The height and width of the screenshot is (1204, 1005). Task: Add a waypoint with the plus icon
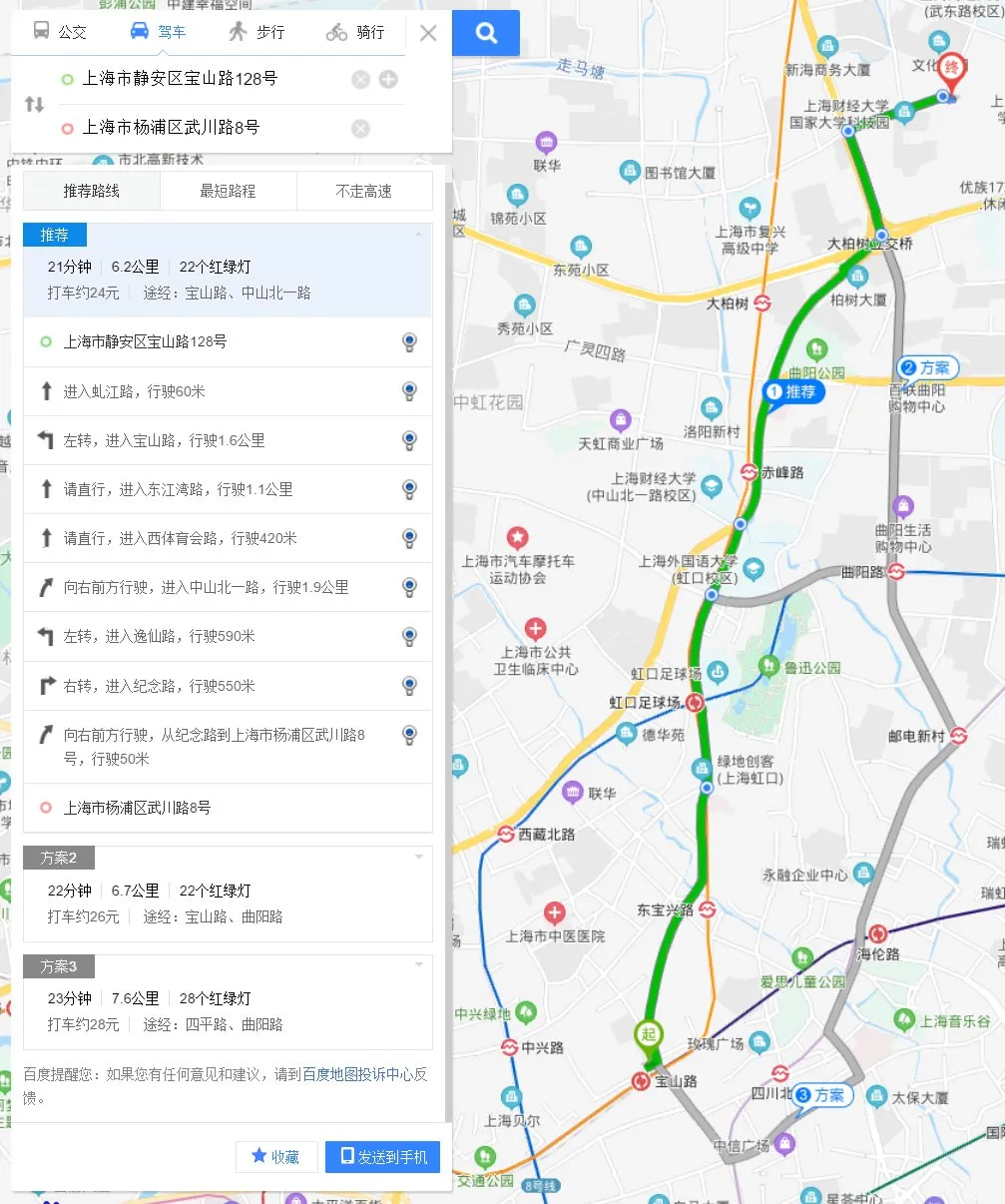pyautogui.click(x=388, y=80)
